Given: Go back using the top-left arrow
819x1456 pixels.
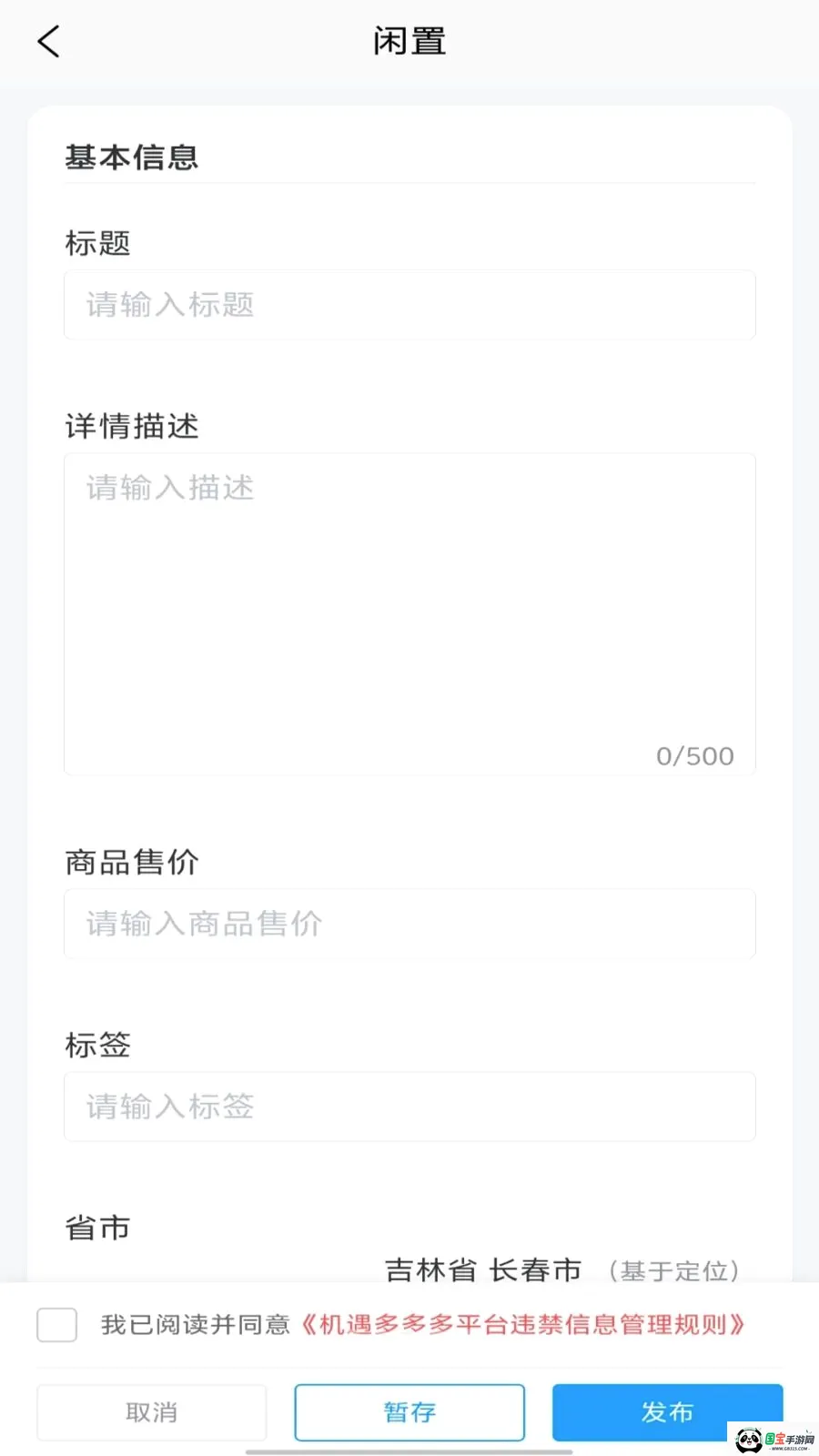Looking at the screenshot, I should (x=49, y=42).
